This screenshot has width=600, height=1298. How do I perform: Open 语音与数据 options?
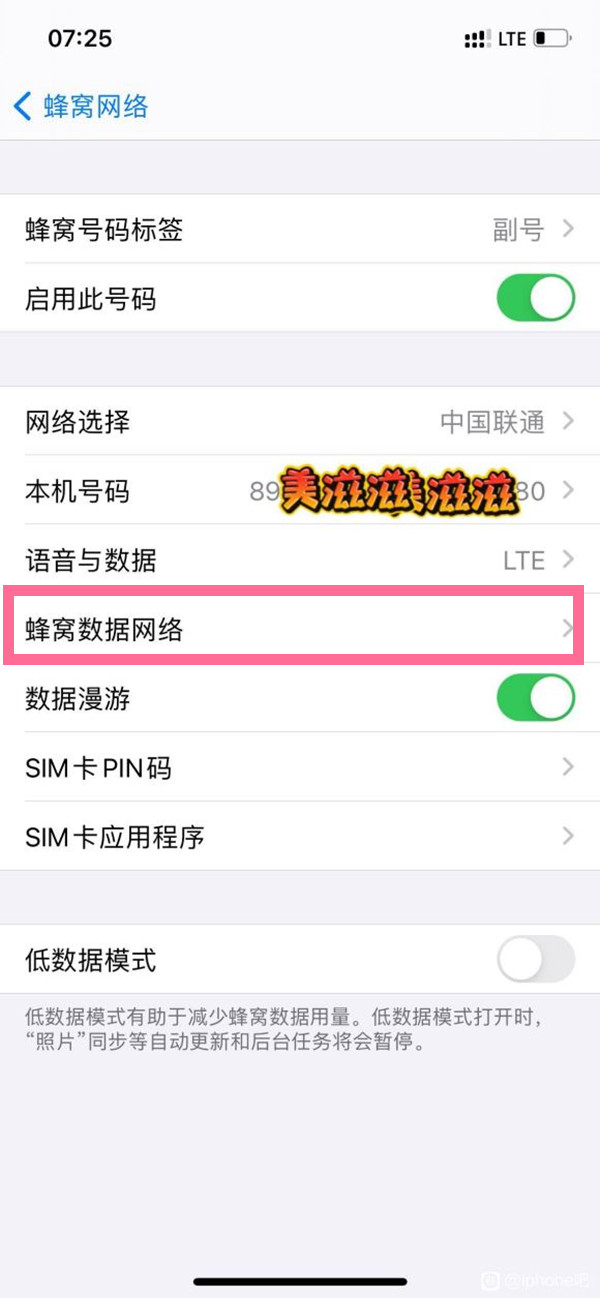(x=300, y=560)
